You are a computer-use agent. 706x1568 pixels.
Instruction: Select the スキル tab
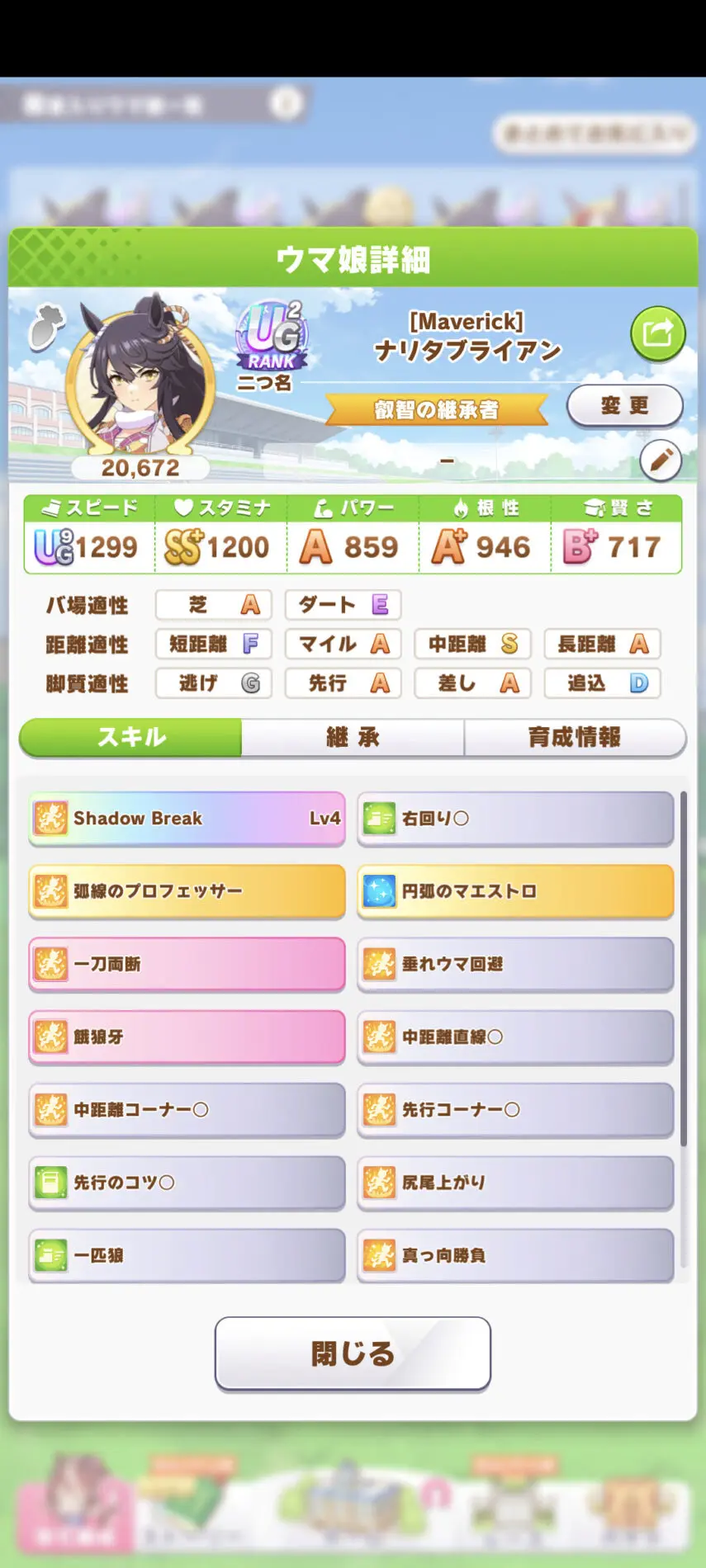coord(131,737)
